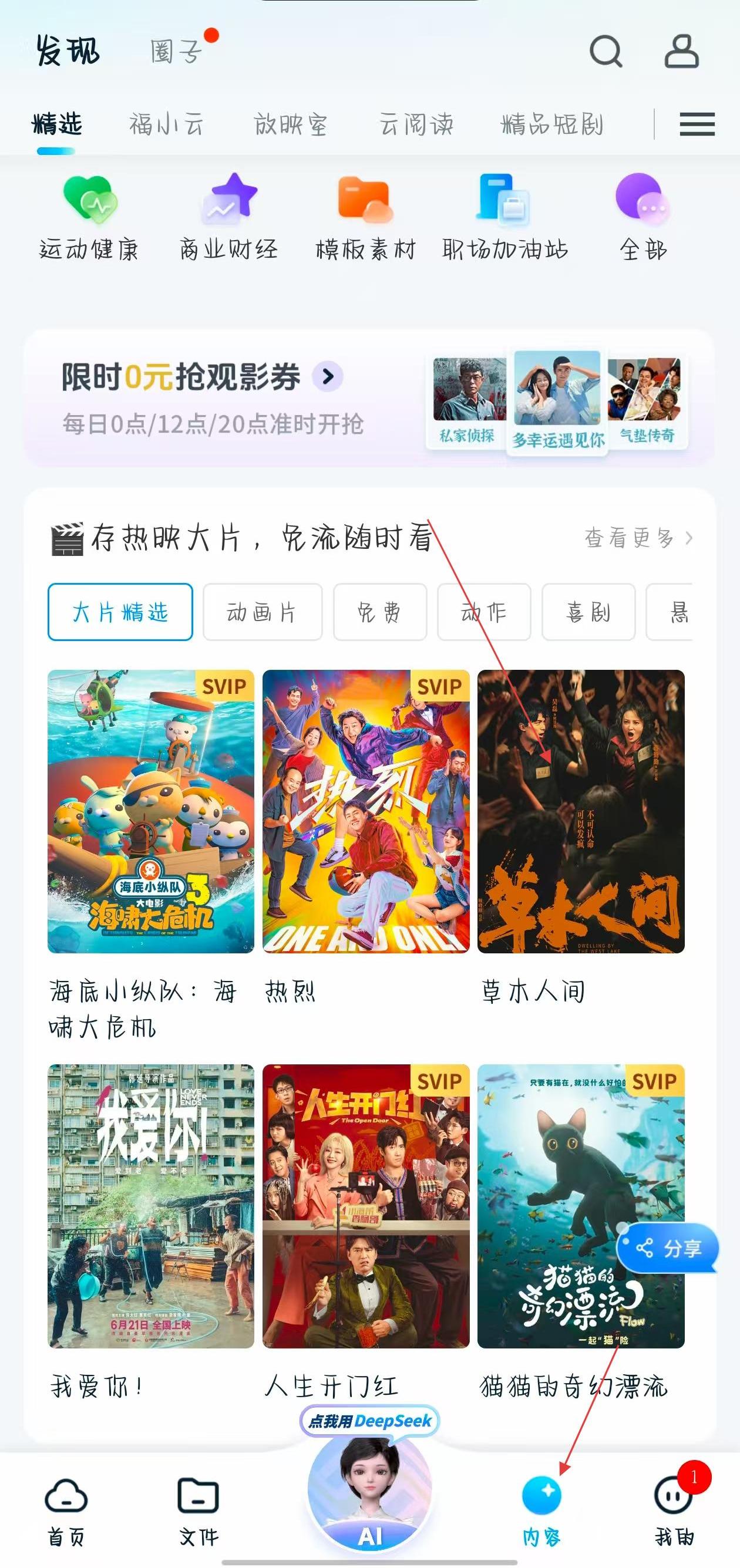
Task: Open the search icon
Action: pyautogui.click(x=606, y=51)
